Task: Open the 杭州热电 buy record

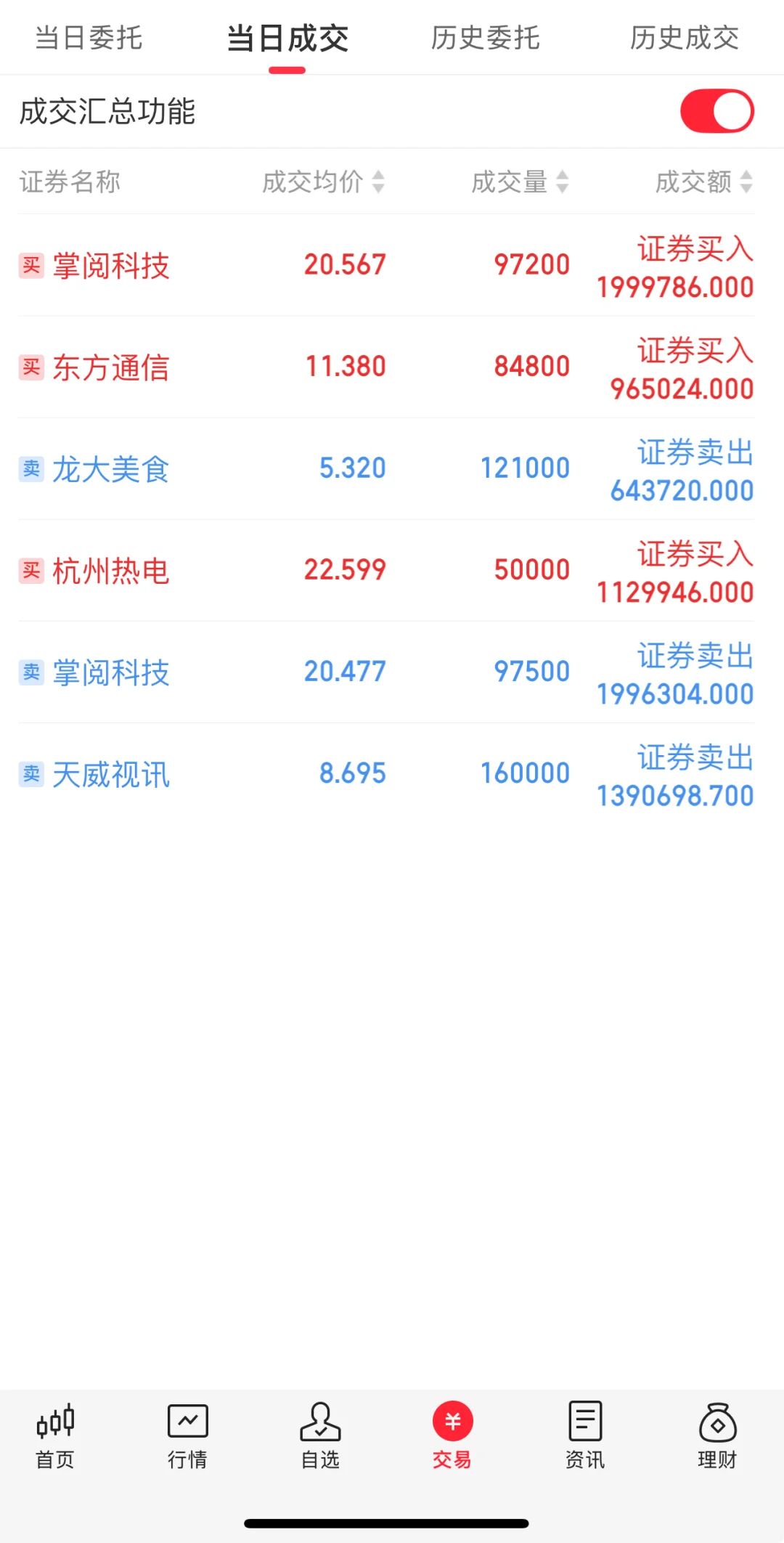Action: click(x=386, y=571)
